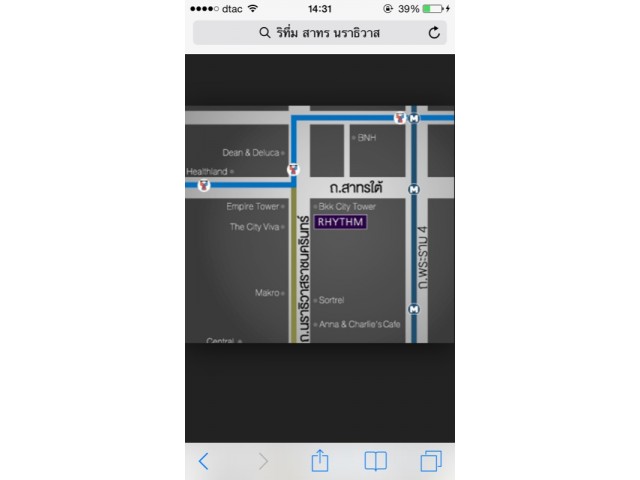Tap the address bar with Thai search text
Screen dimensions: 640x480
coord(312,33)
